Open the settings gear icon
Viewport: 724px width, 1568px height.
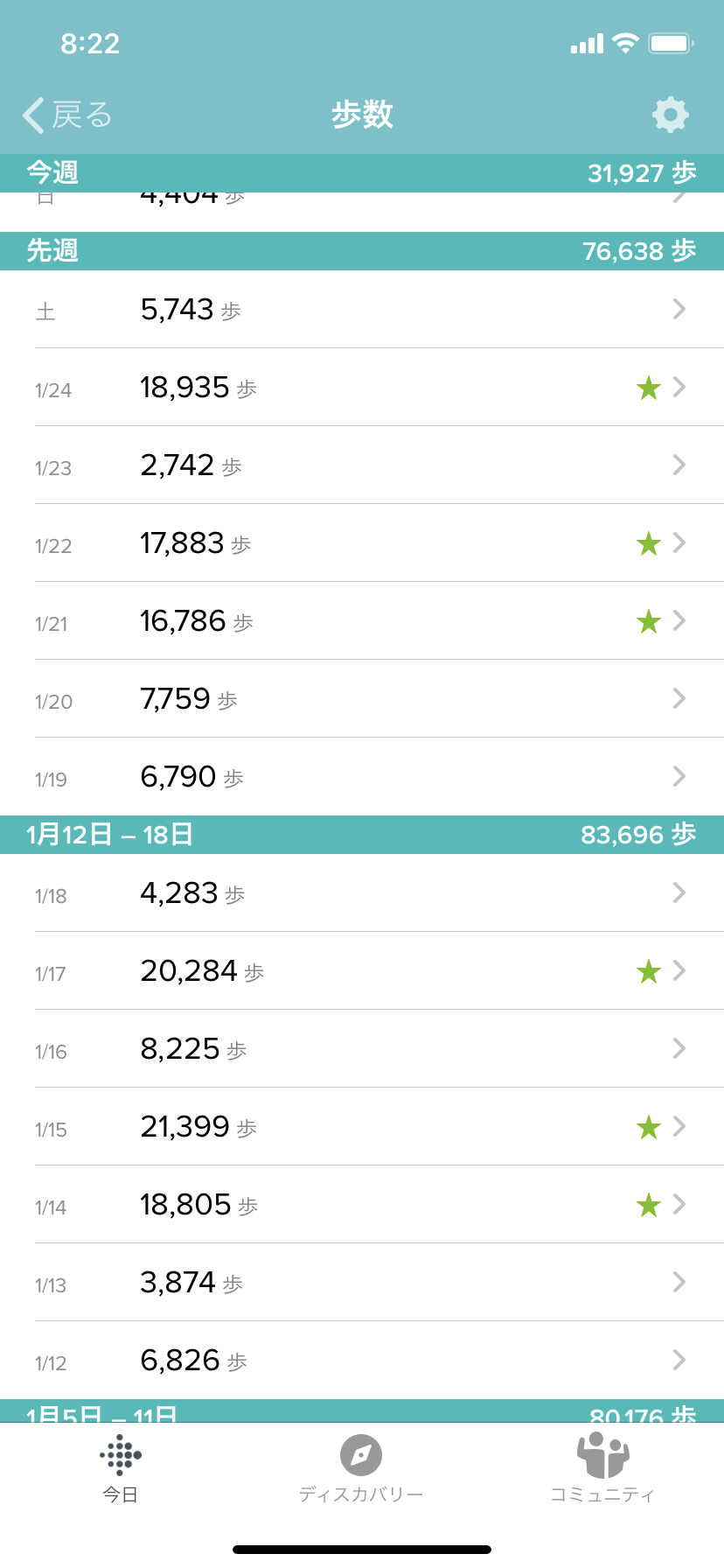click(670, 115)
